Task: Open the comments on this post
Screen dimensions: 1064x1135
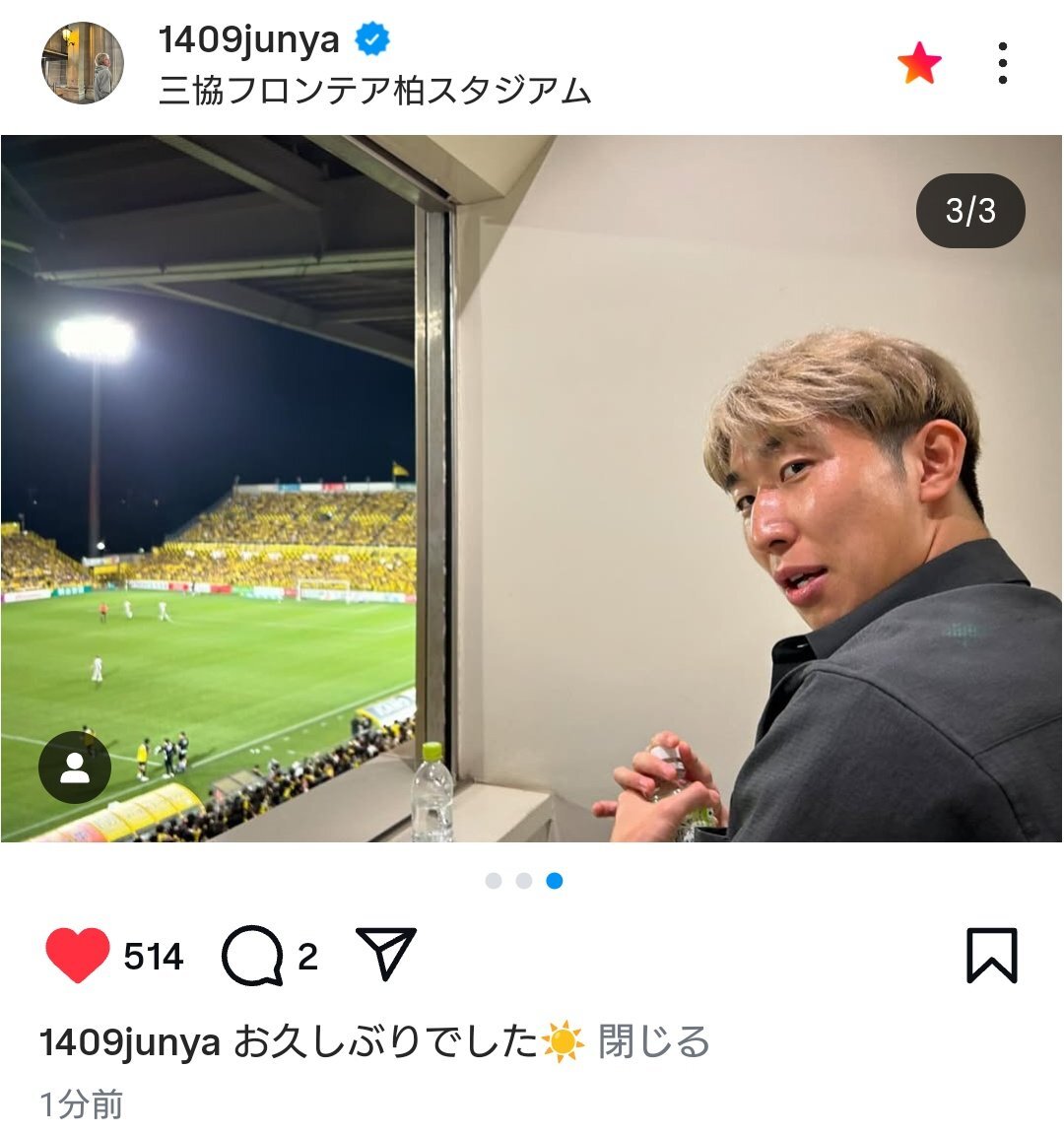Action: pos(253,956)
